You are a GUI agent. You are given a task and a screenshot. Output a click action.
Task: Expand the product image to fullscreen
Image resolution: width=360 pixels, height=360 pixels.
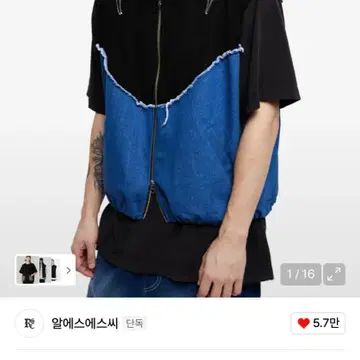(x=334, y=274)
